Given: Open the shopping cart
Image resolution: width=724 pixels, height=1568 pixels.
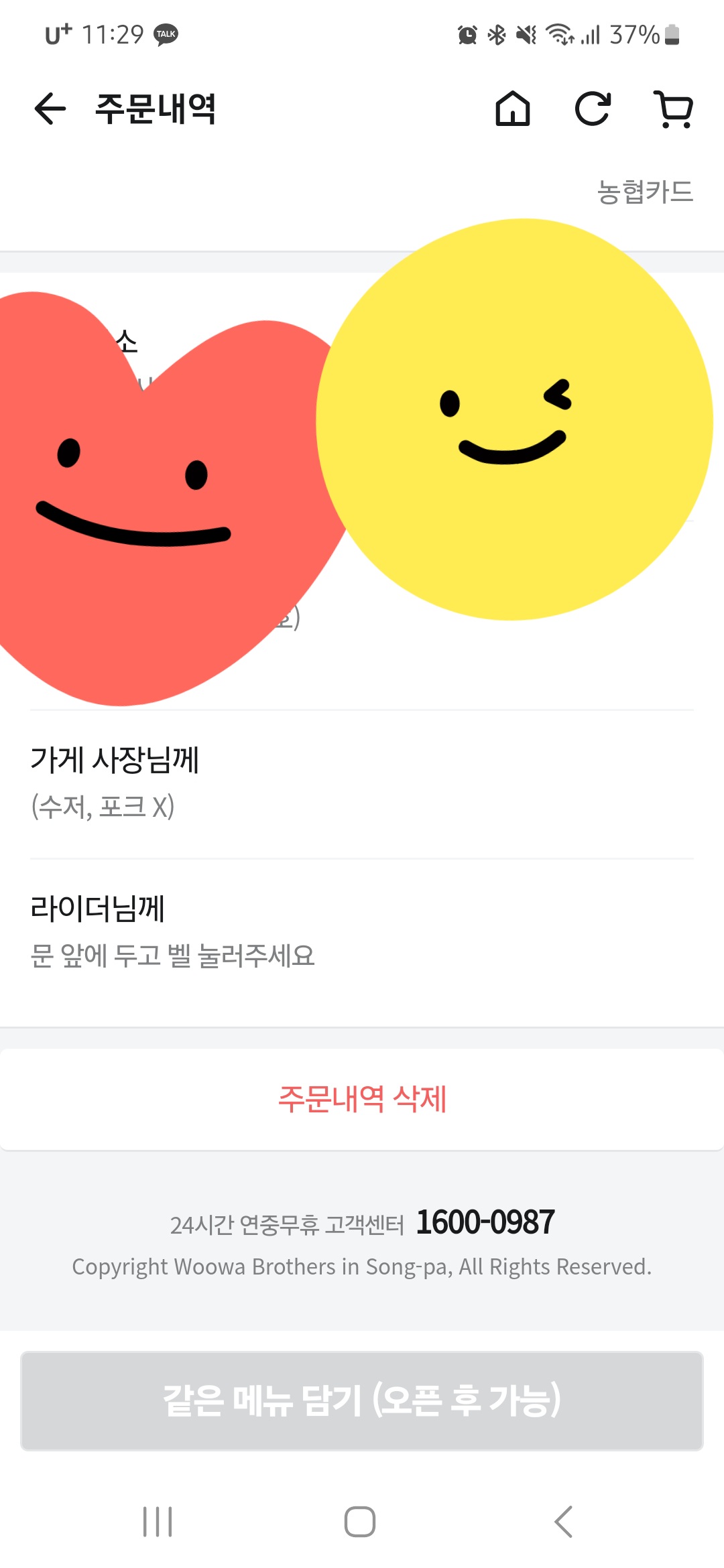Looking at the screenshot, I should 674,109.
